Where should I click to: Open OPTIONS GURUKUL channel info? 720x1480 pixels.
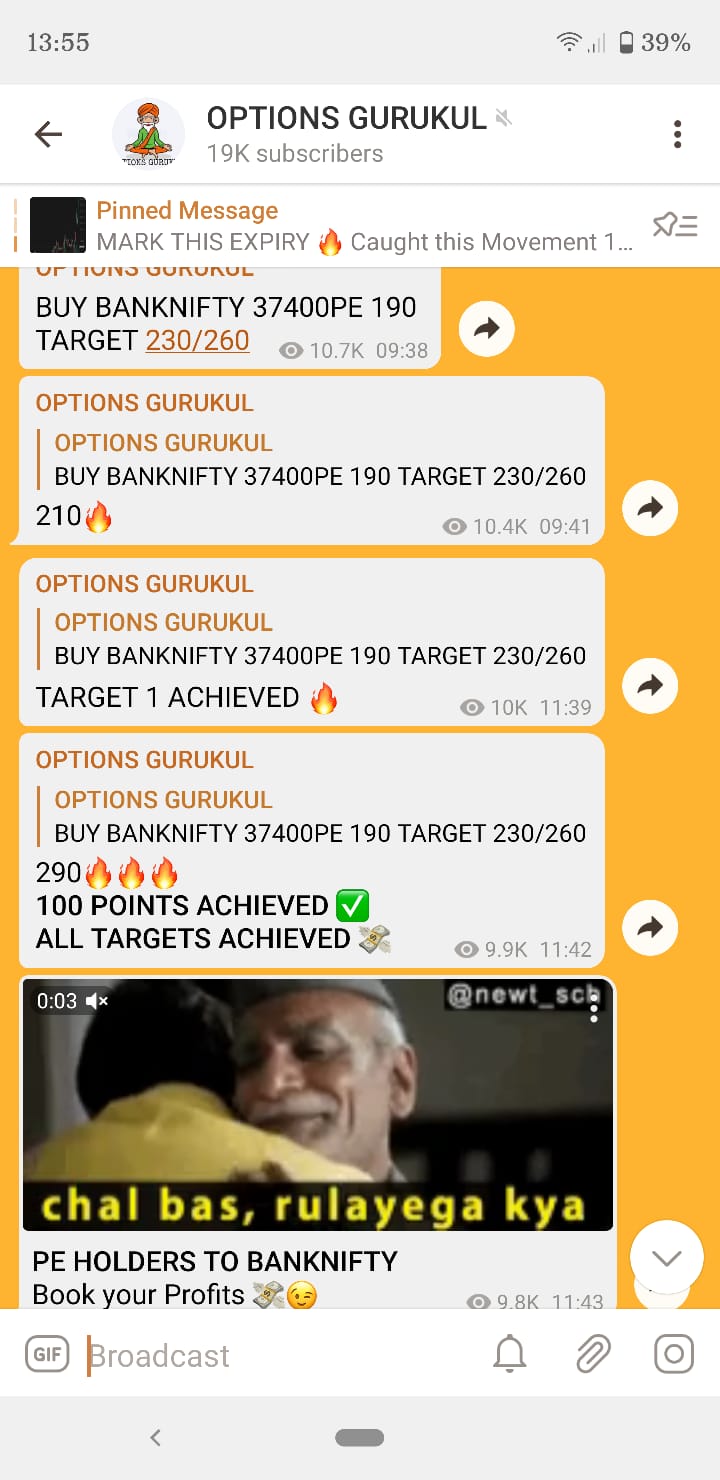pyautogui.click(x=347, y=134)
